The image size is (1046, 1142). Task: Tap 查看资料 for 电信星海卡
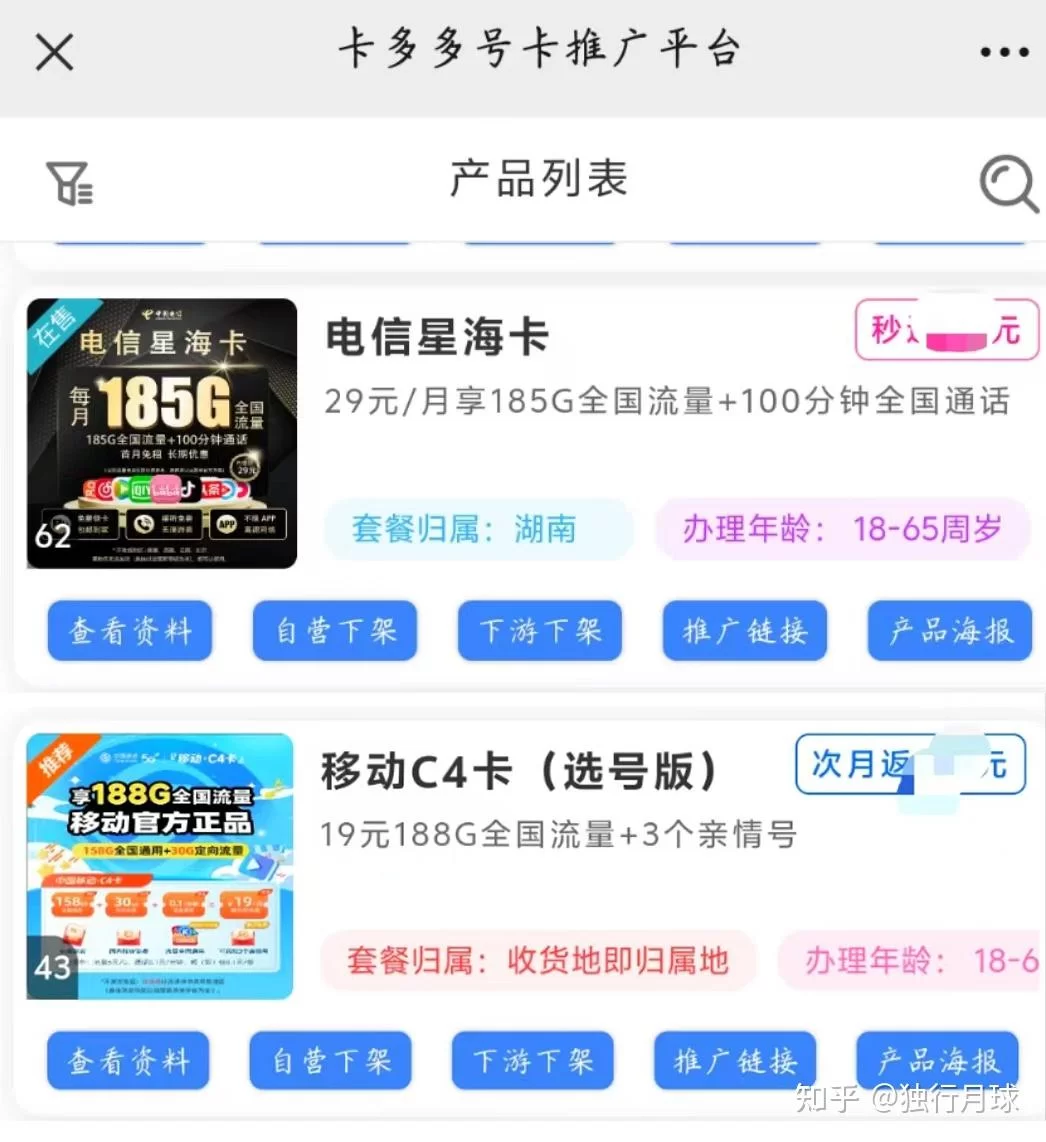pos(130,631)
